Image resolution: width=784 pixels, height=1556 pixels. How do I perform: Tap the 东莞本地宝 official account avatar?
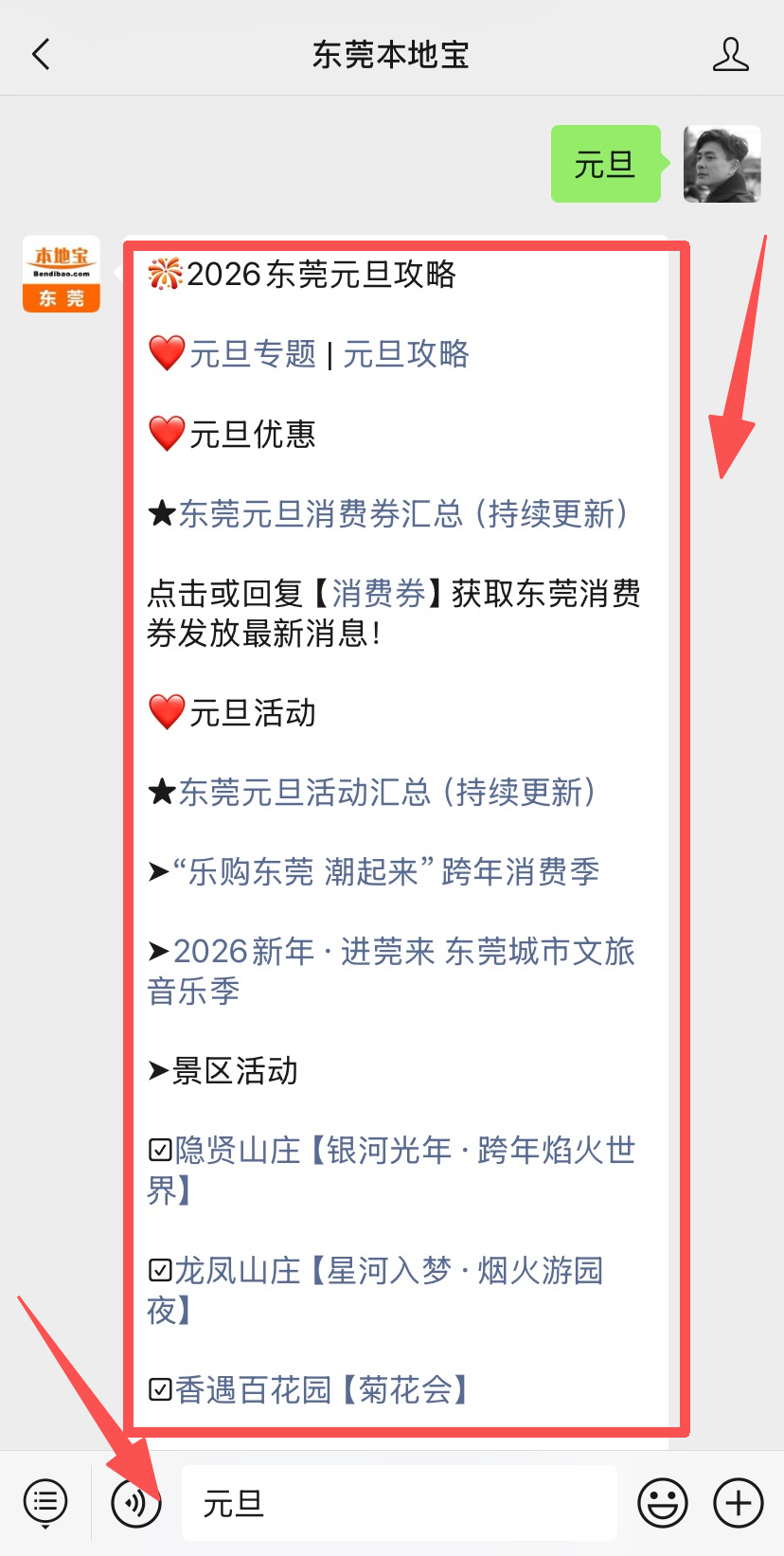coord(61,275)
